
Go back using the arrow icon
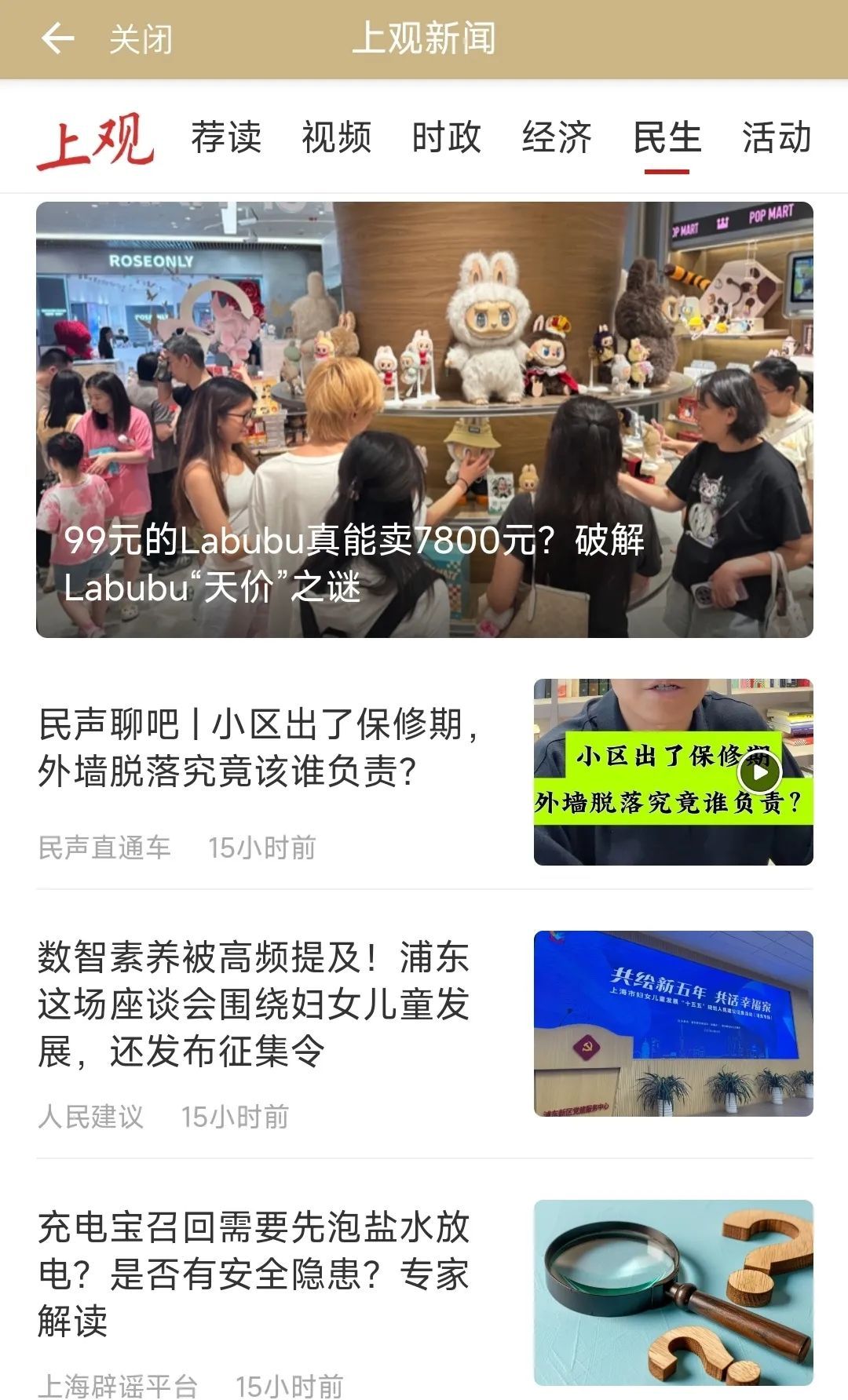click(57, 38)
